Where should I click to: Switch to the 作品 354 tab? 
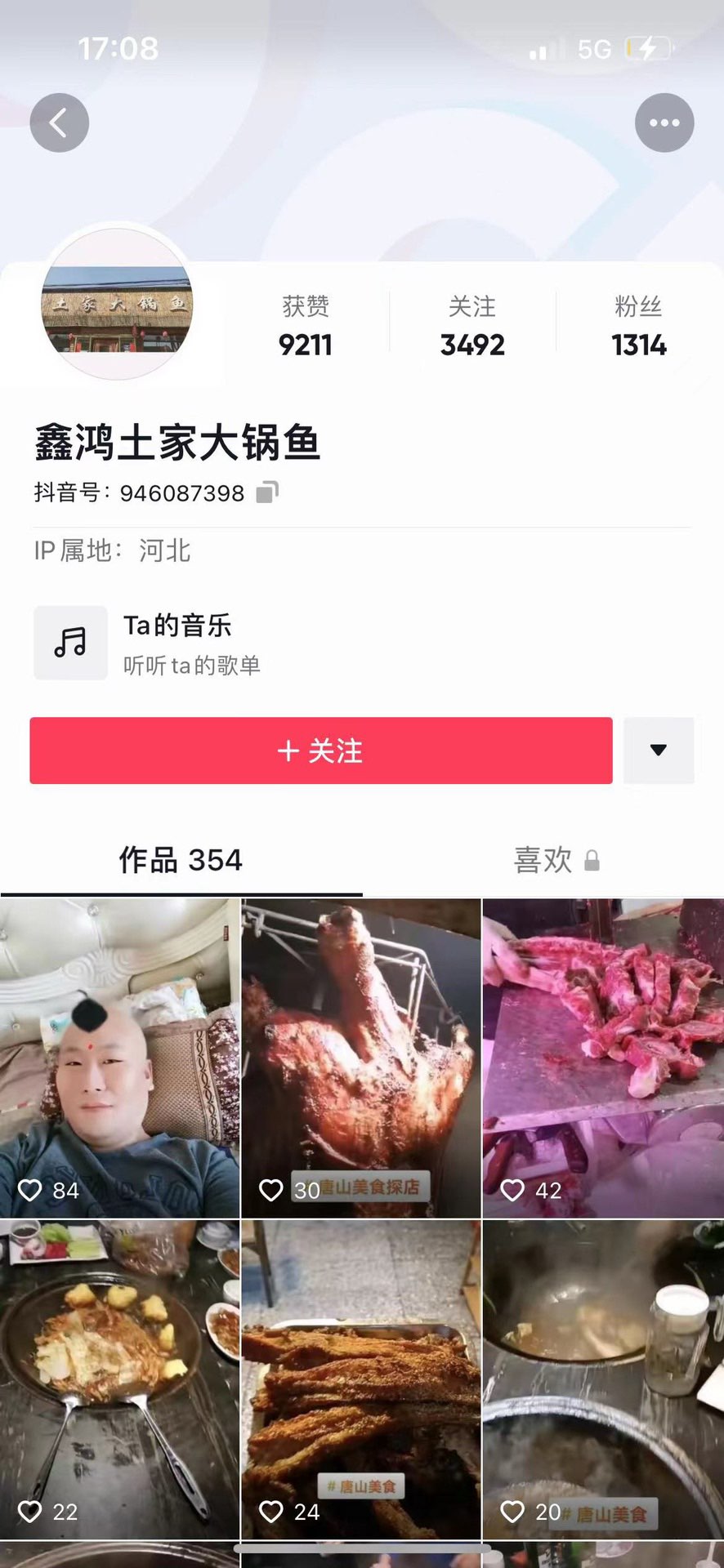(181, 860)
